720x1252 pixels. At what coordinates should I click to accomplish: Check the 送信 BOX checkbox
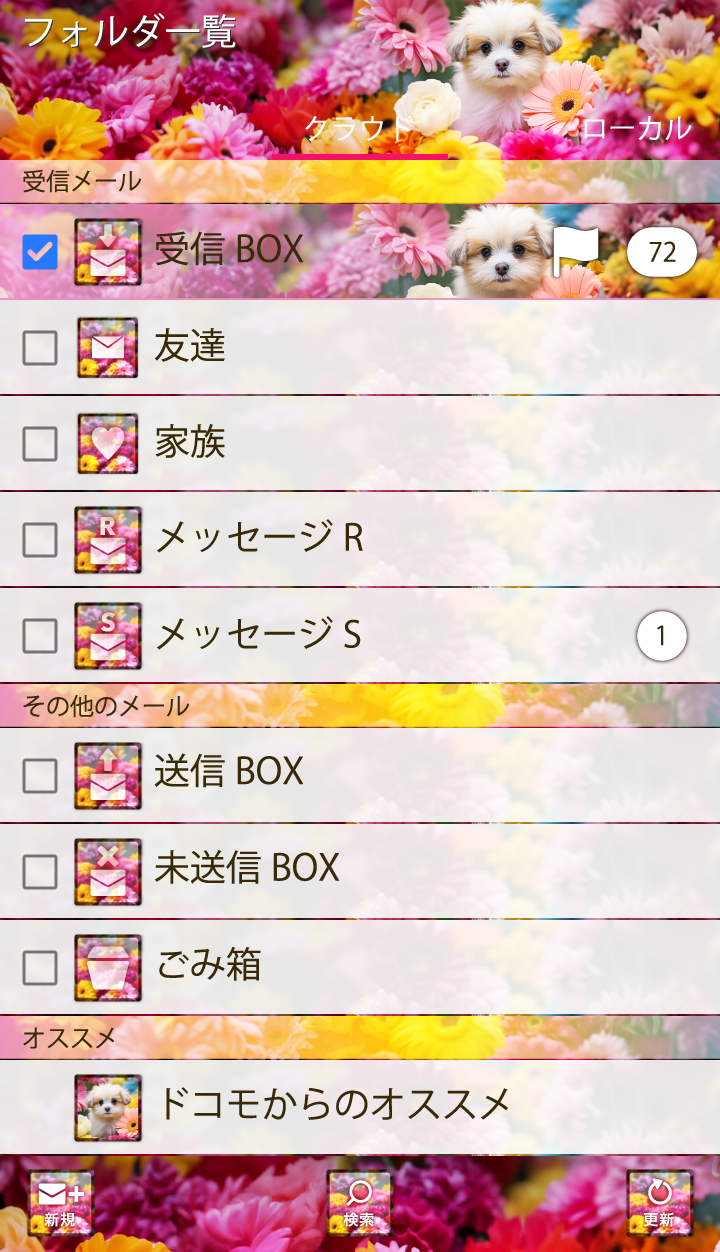(40, 775)
